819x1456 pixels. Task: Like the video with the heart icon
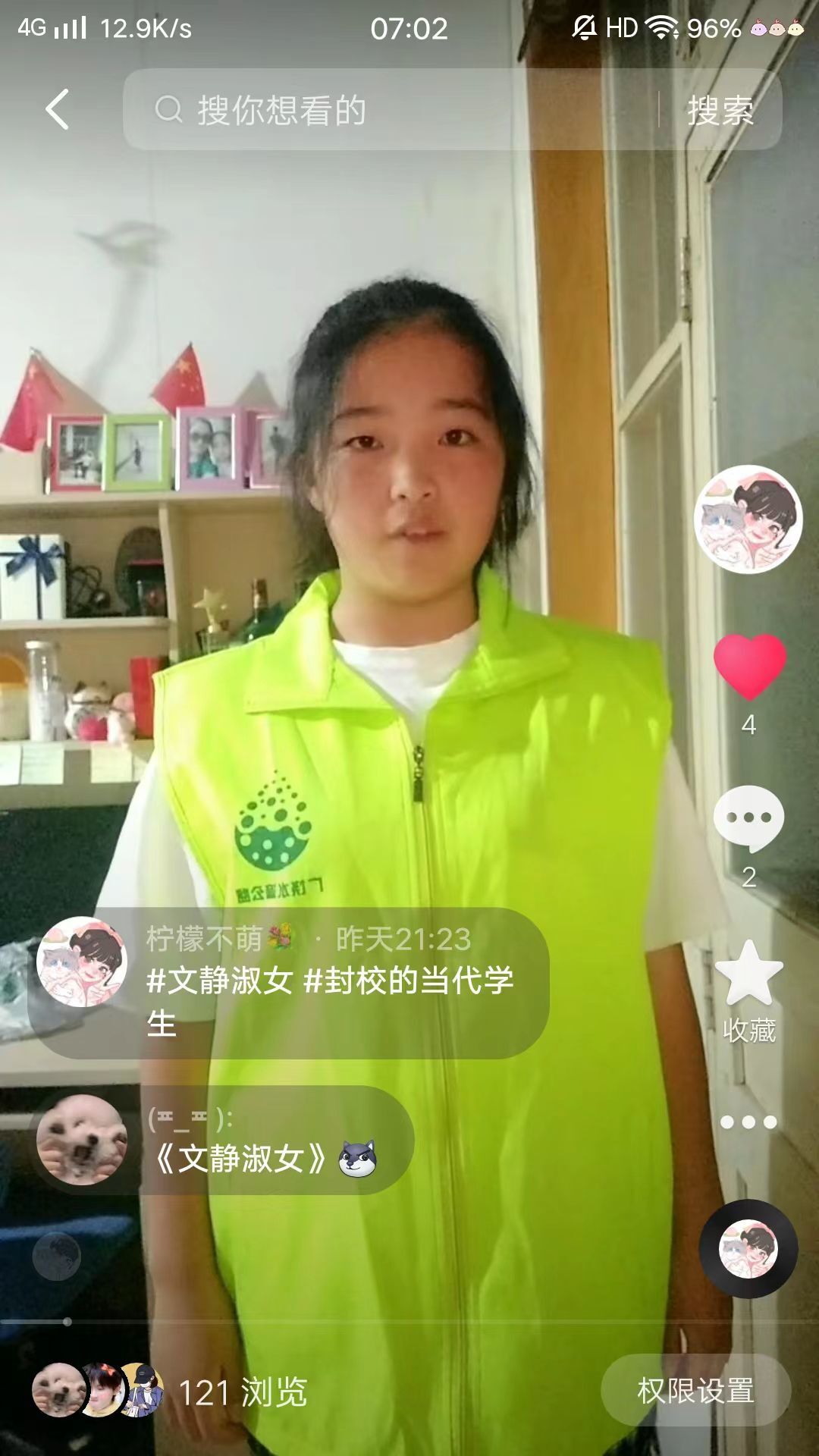[750, 667]
